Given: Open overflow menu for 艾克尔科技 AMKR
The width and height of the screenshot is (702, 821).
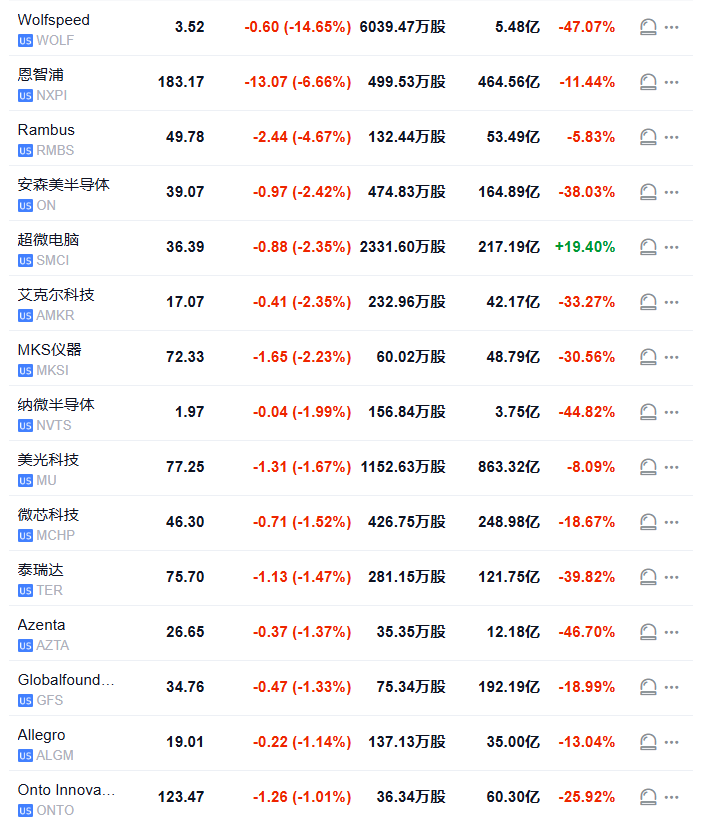Looking at the screenshot, I should click(672, 302).
